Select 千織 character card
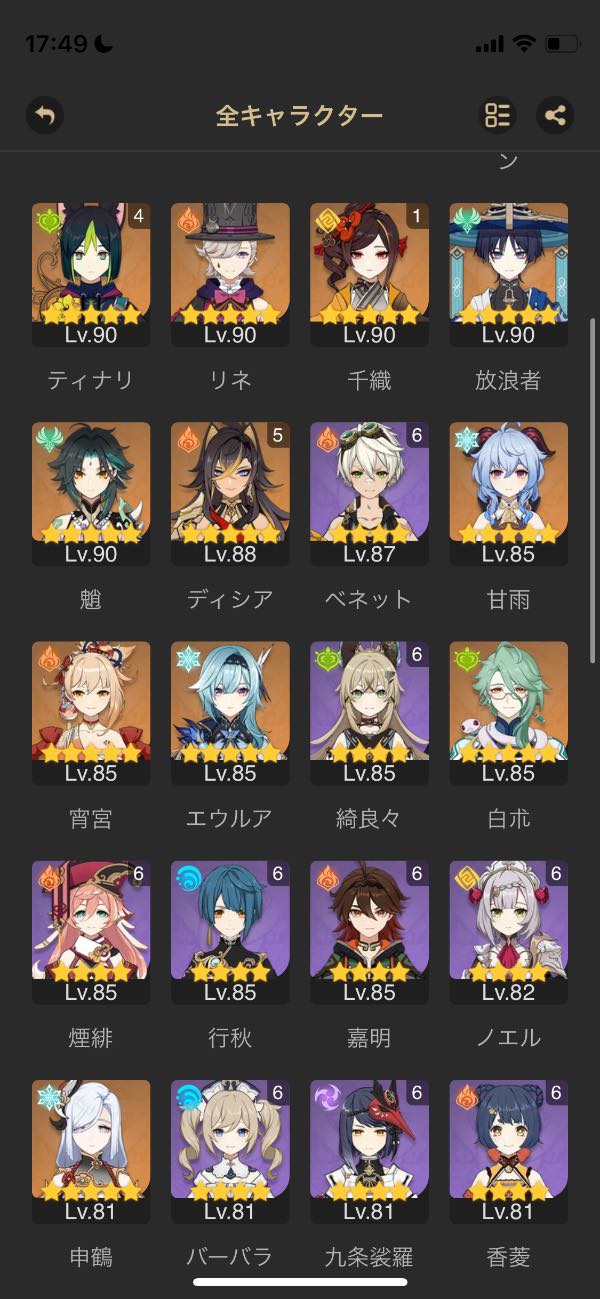 (x=369, y=274)
